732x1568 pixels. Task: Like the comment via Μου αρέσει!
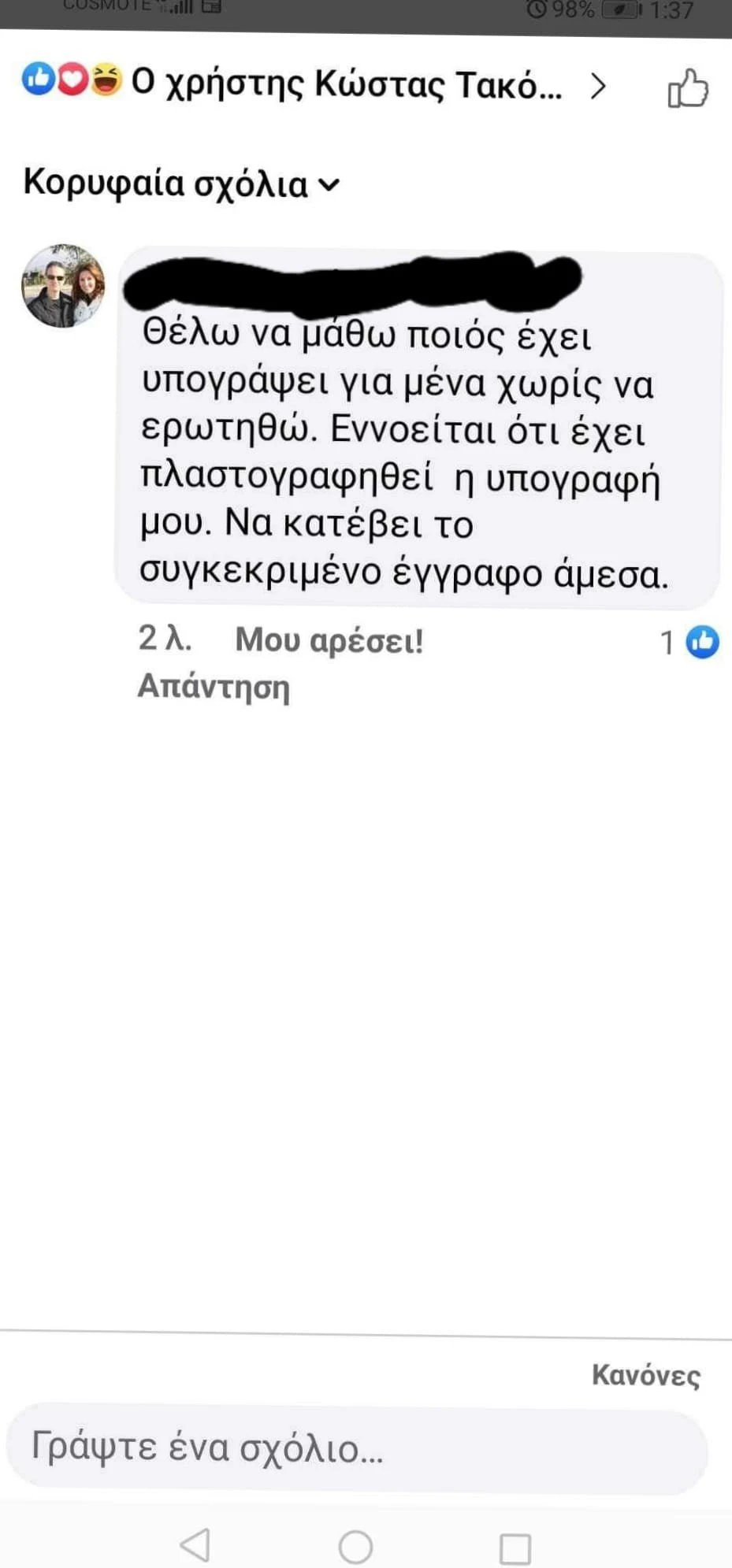pyautogui.click(x=329, y=640)
